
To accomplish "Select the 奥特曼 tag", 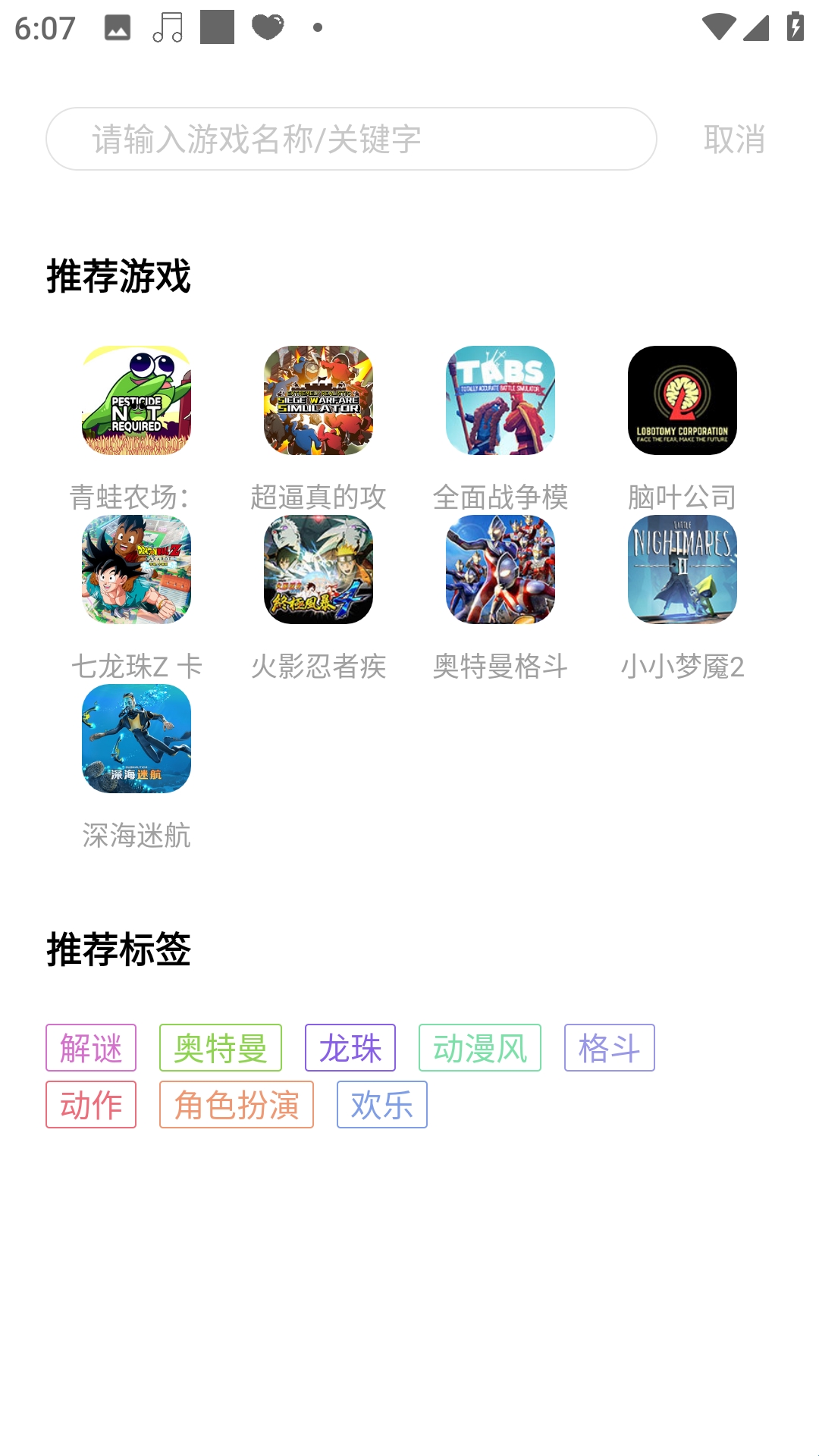I will tap(221, 1048).
